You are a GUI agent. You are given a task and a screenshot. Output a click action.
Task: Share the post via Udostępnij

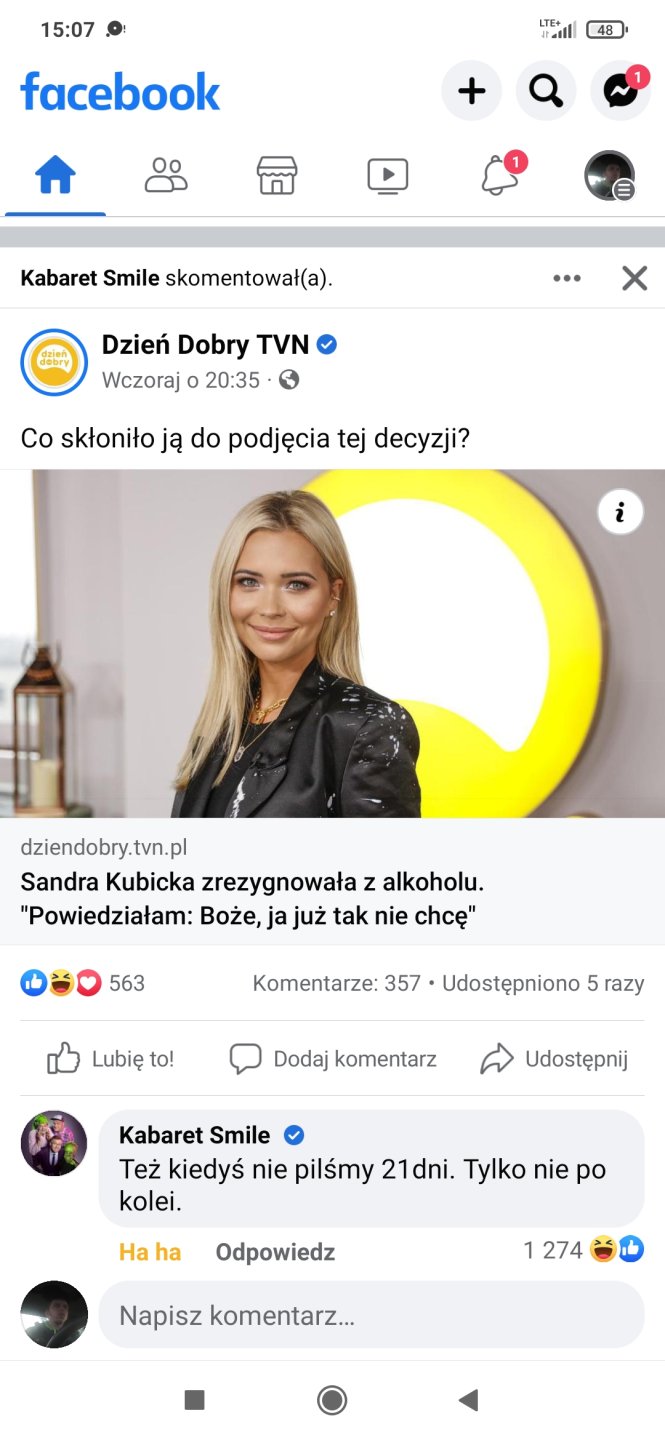(554, 1059)
